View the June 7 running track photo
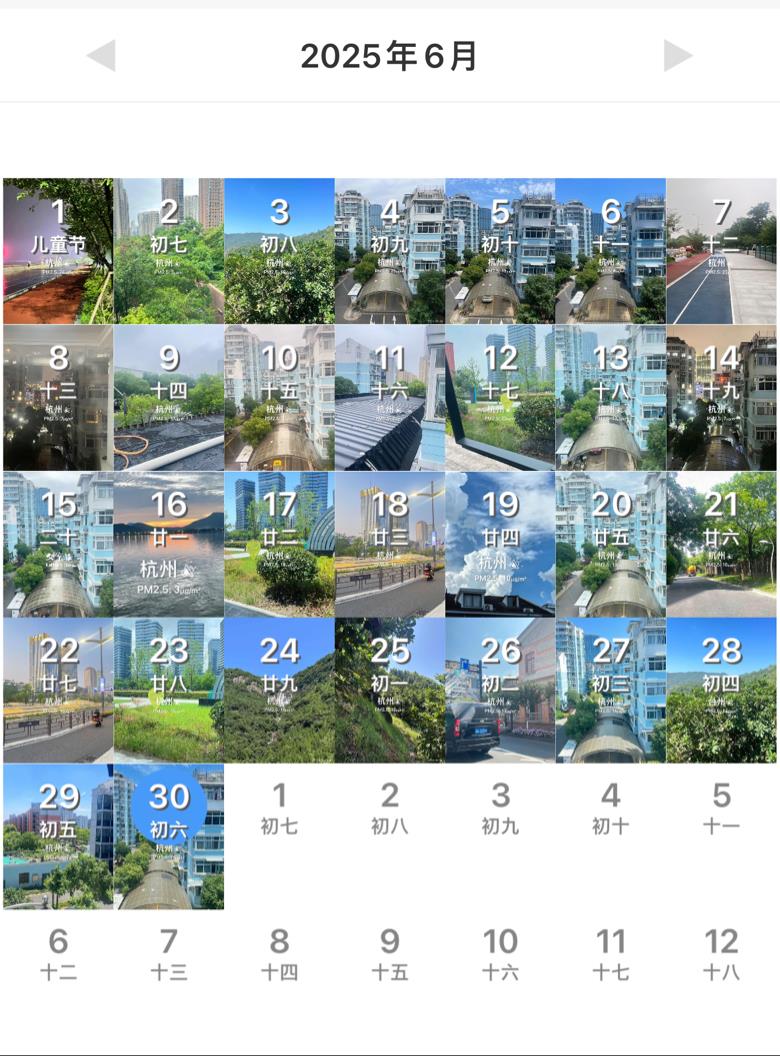 point(721,250)
